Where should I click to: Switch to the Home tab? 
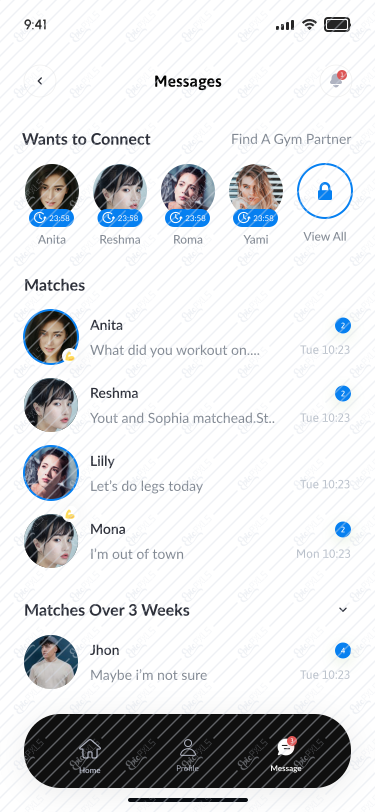point(90,756)
